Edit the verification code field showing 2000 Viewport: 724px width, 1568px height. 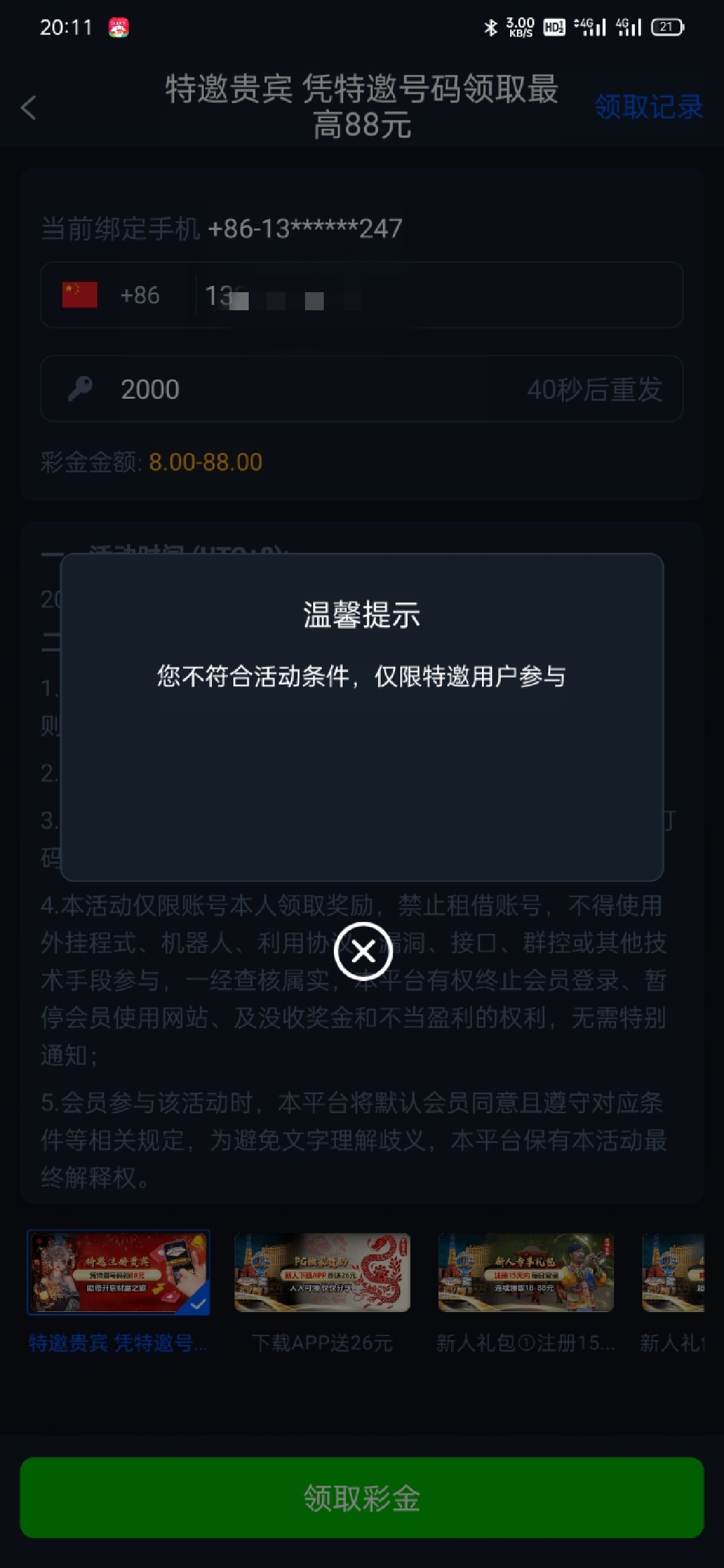point(302,389)
